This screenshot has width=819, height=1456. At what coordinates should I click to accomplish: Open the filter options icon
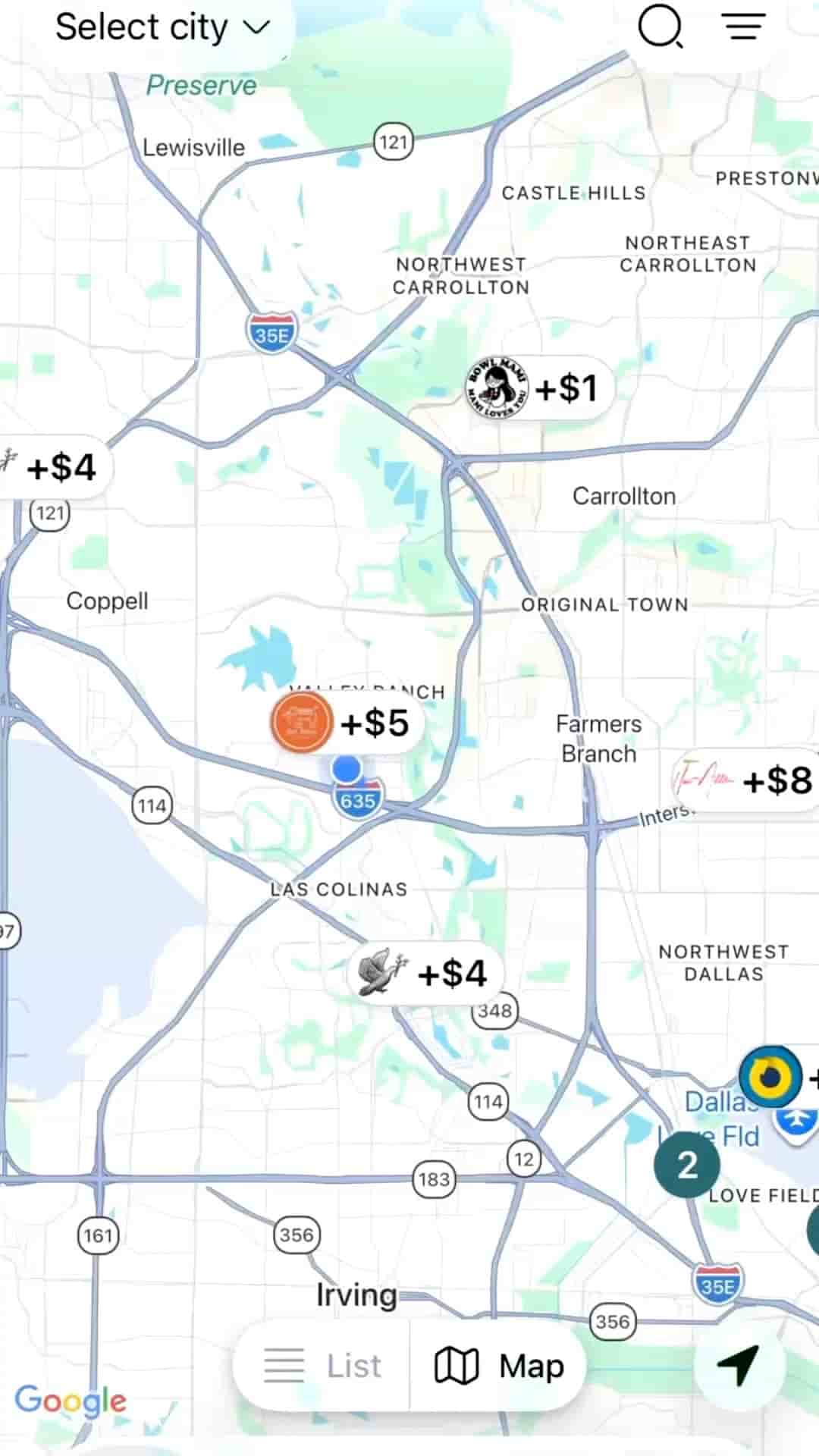click(x=743, y=27)
